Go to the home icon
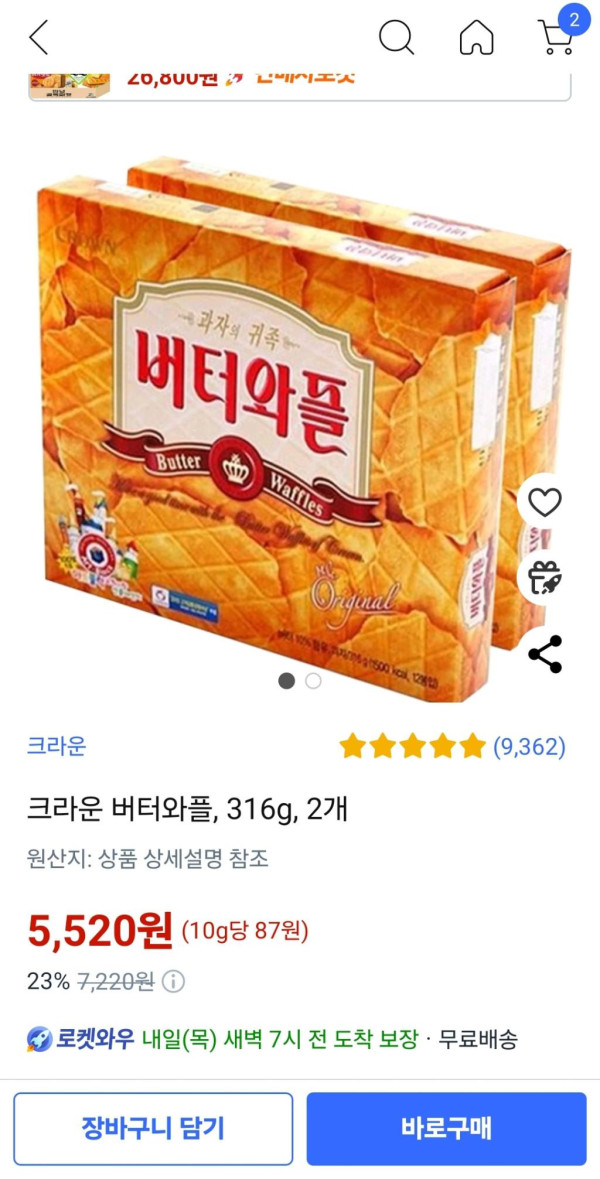600x1179 pixels. point(476,38)
